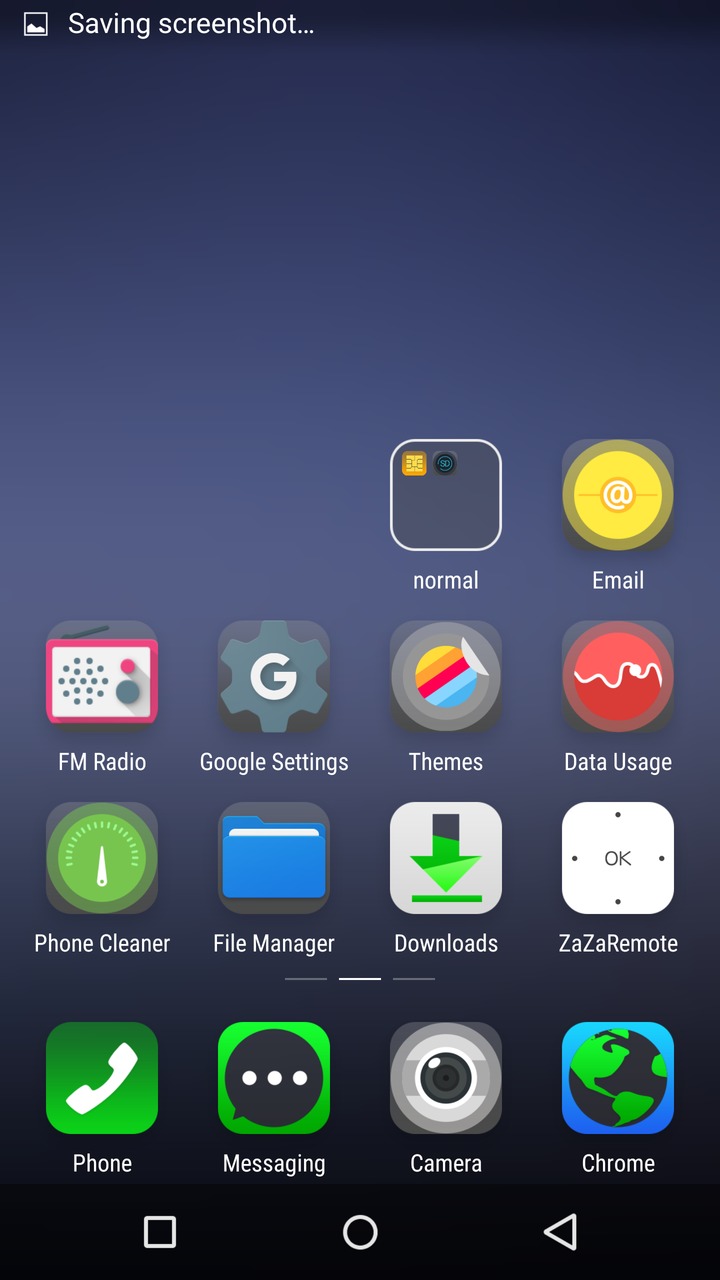
Task: Show recent apps via square button
Action: click(x=160, y=1232)
